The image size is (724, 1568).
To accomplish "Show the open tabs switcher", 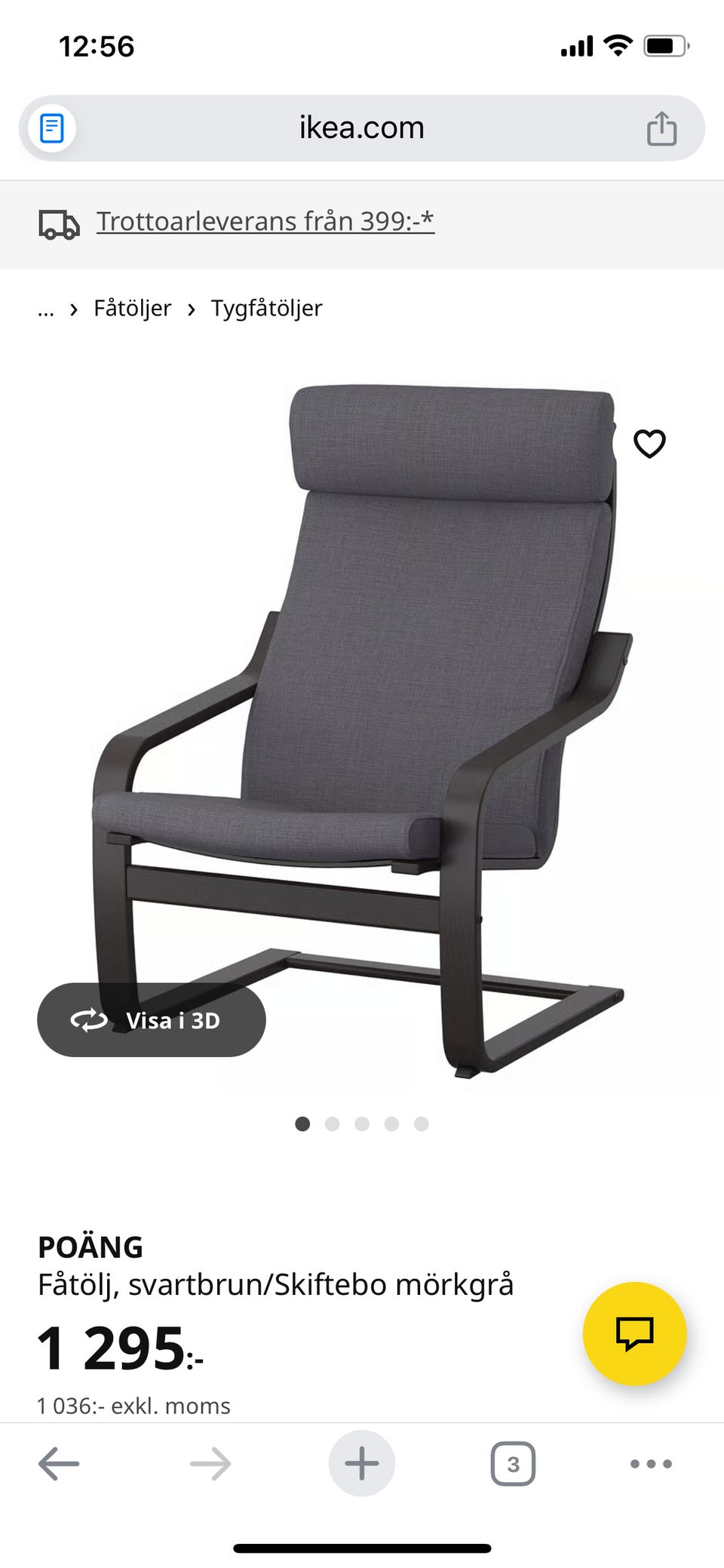I will click(513, 1464).
